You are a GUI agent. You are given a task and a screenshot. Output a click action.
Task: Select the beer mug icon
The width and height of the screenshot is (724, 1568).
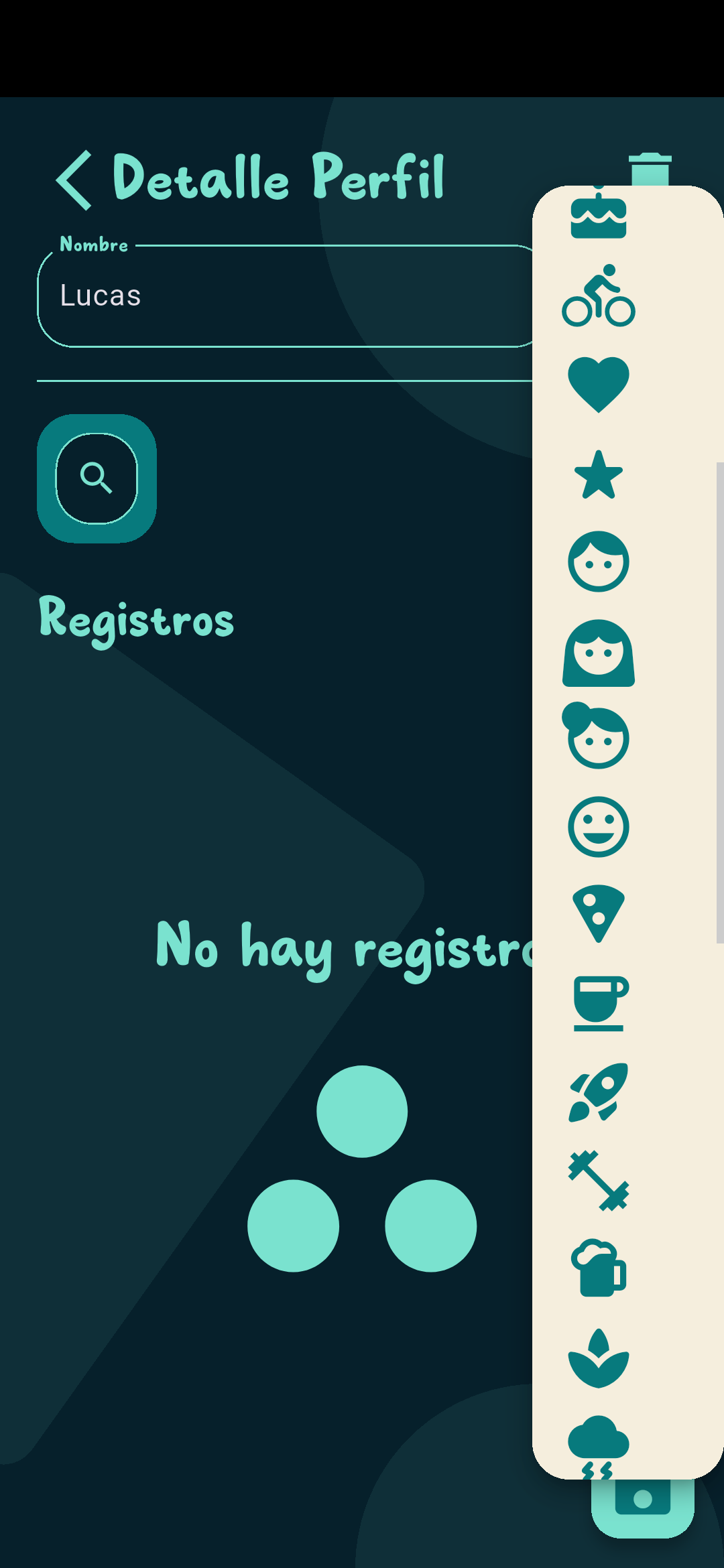[598, 1268]
